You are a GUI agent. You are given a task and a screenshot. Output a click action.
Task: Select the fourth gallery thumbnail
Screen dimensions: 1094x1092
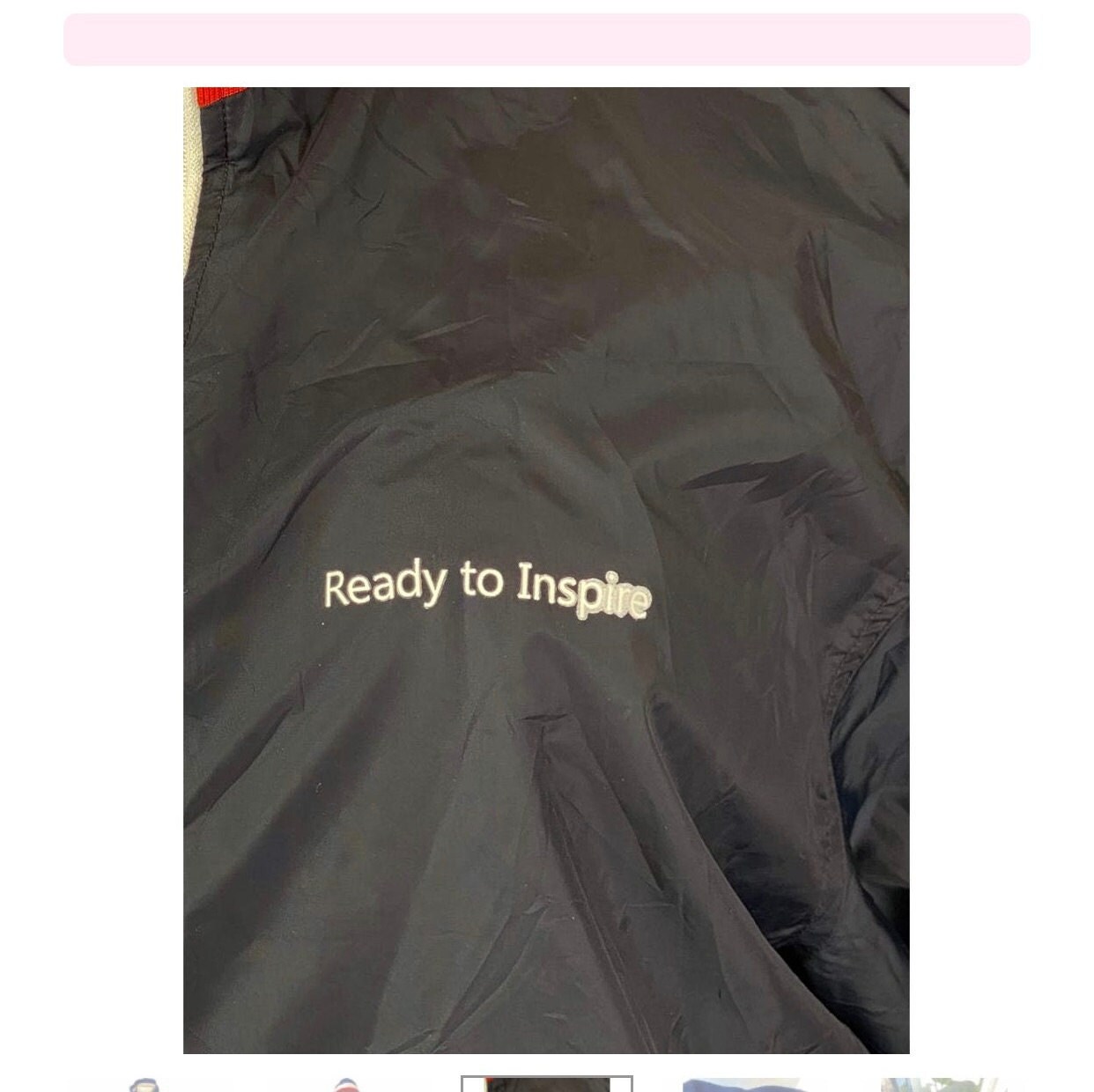pos(745,1084)
